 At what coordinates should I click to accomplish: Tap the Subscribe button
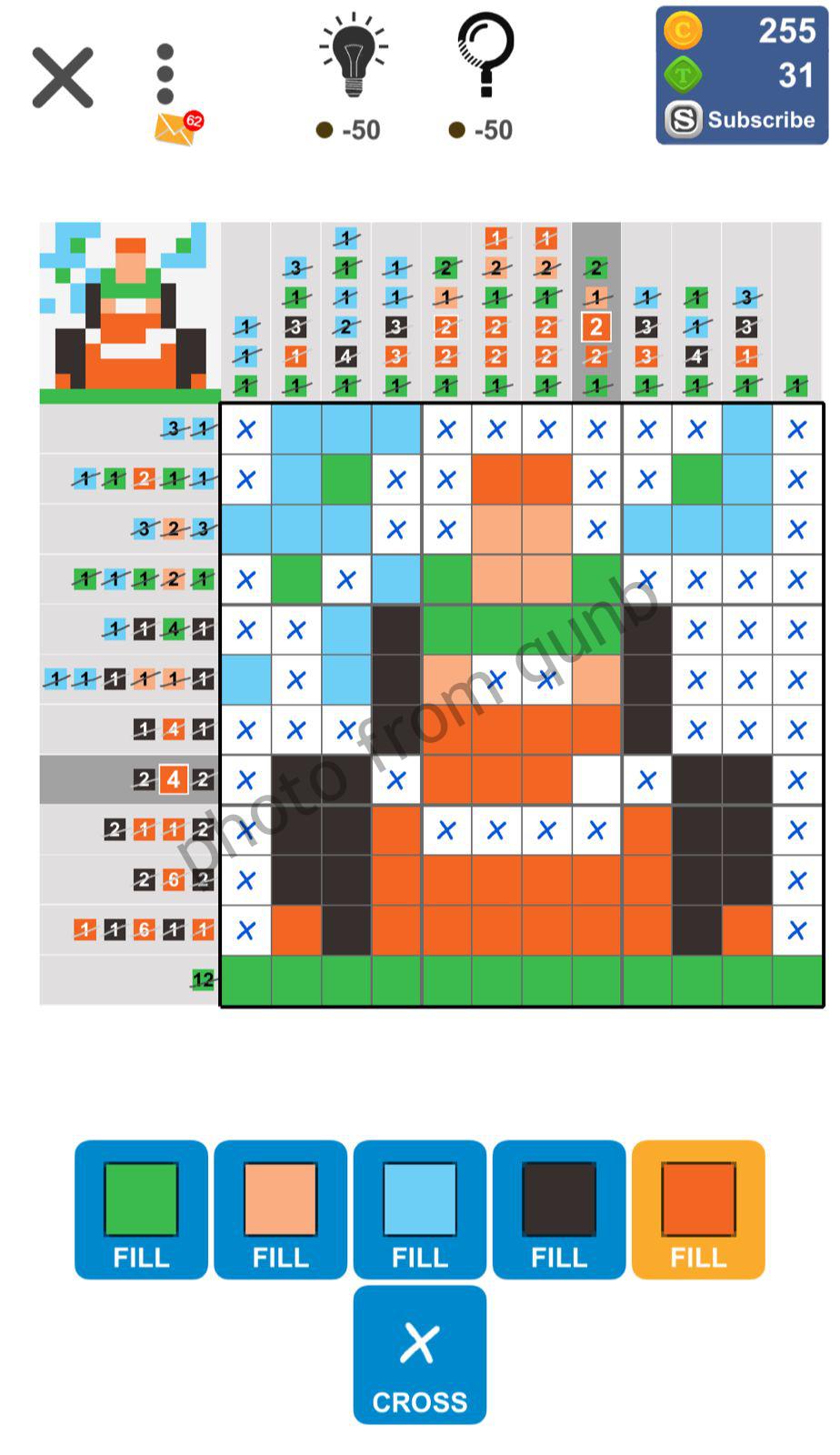(x=742, y=120)
